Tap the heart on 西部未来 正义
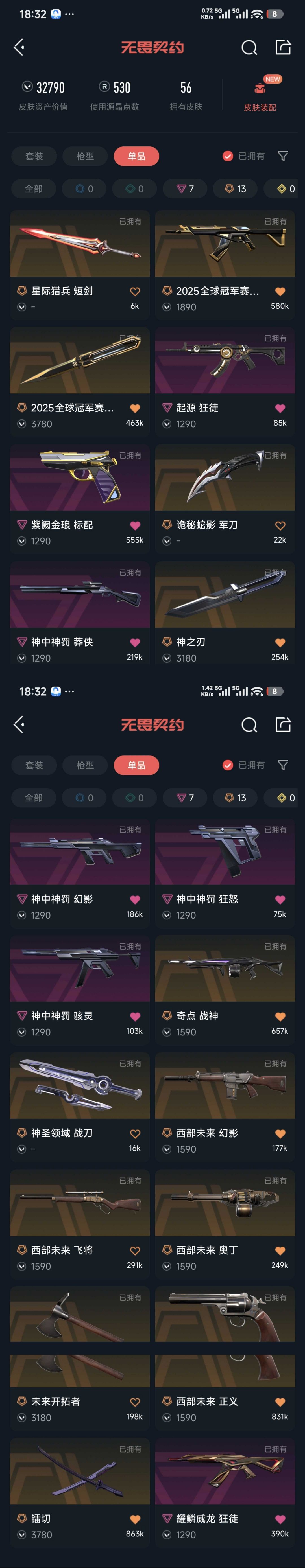Screen dimensions: 305x1568 point(280,1402)
